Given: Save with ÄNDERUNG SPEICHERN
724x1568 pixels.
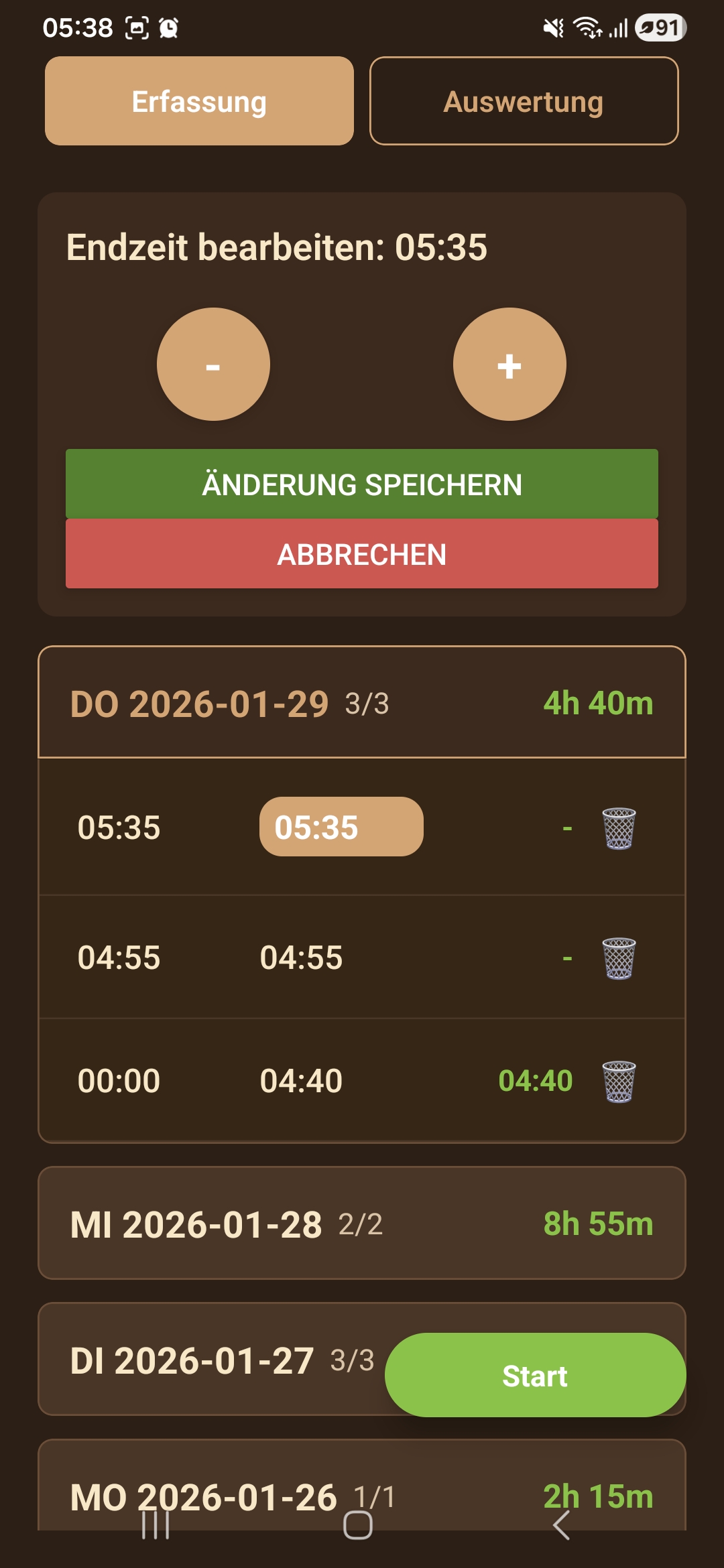Looking at the screenshot, I should tap(361, 485).
